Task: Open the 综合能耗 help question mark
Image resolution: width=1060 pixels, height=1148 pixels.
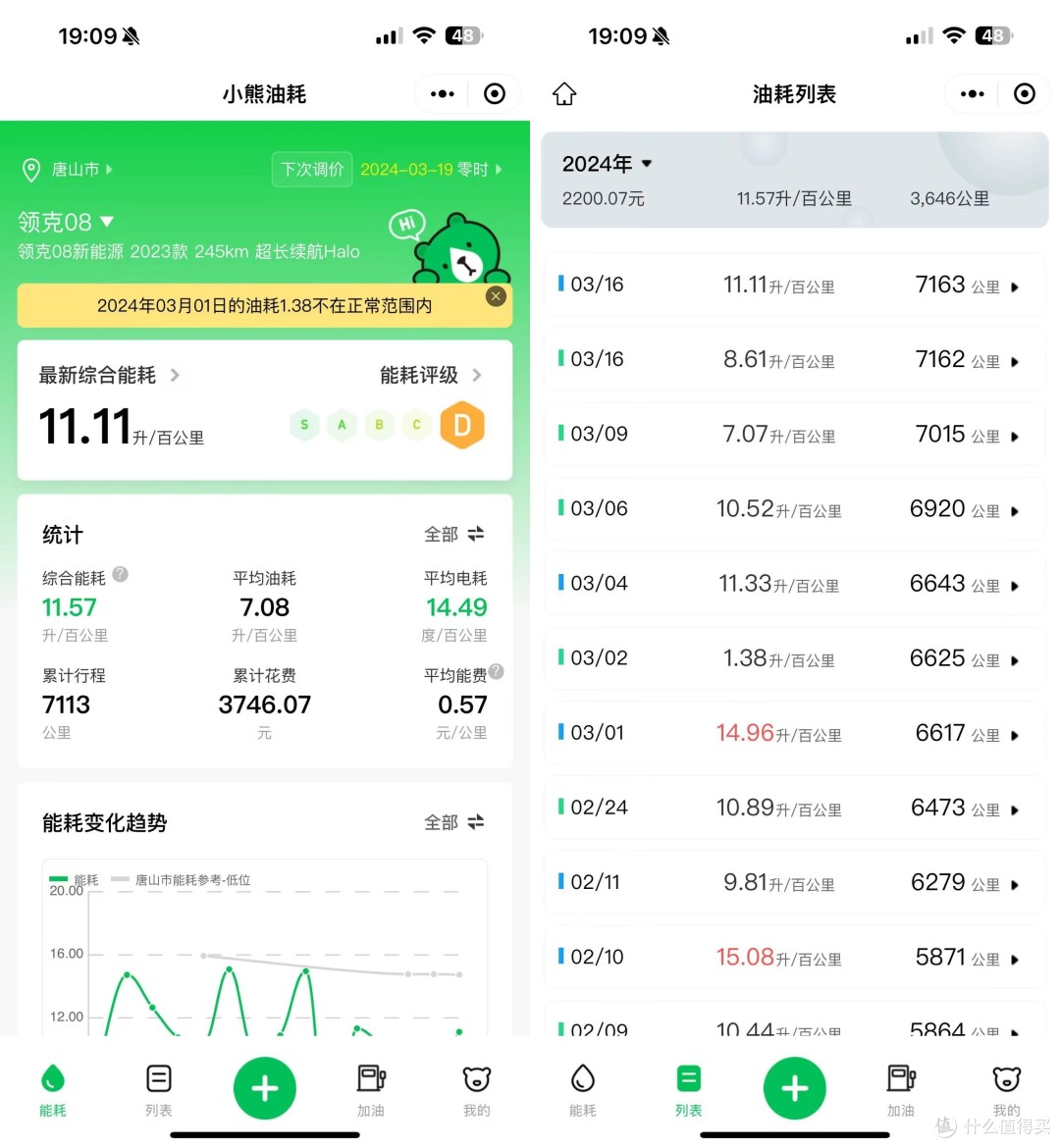Action: [120, 575]
